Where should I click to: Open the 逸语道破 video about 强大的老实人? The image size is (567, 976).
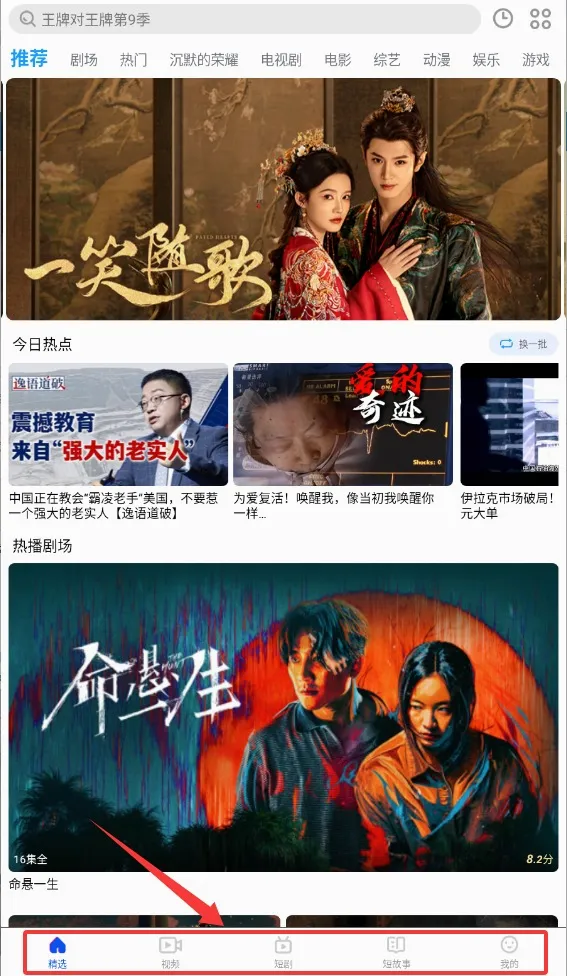(118, 442)
